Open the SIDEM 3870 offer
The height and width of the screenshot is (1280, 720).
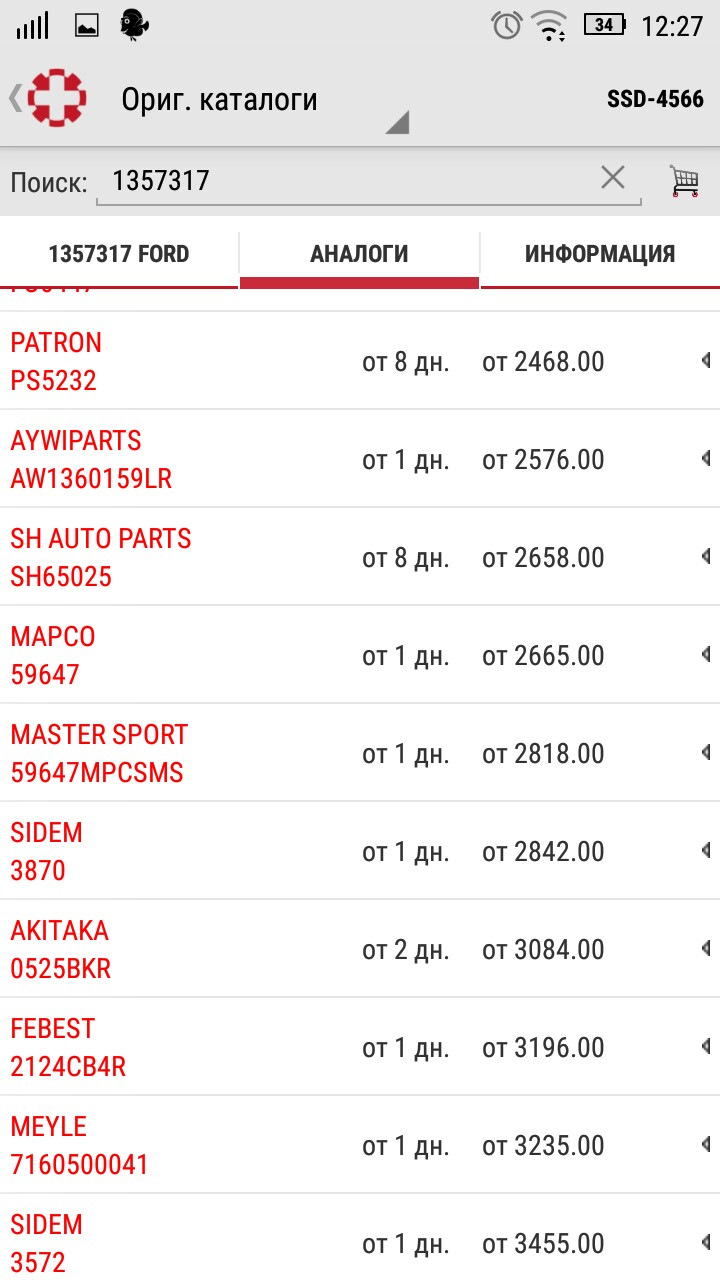pos(360,851)
